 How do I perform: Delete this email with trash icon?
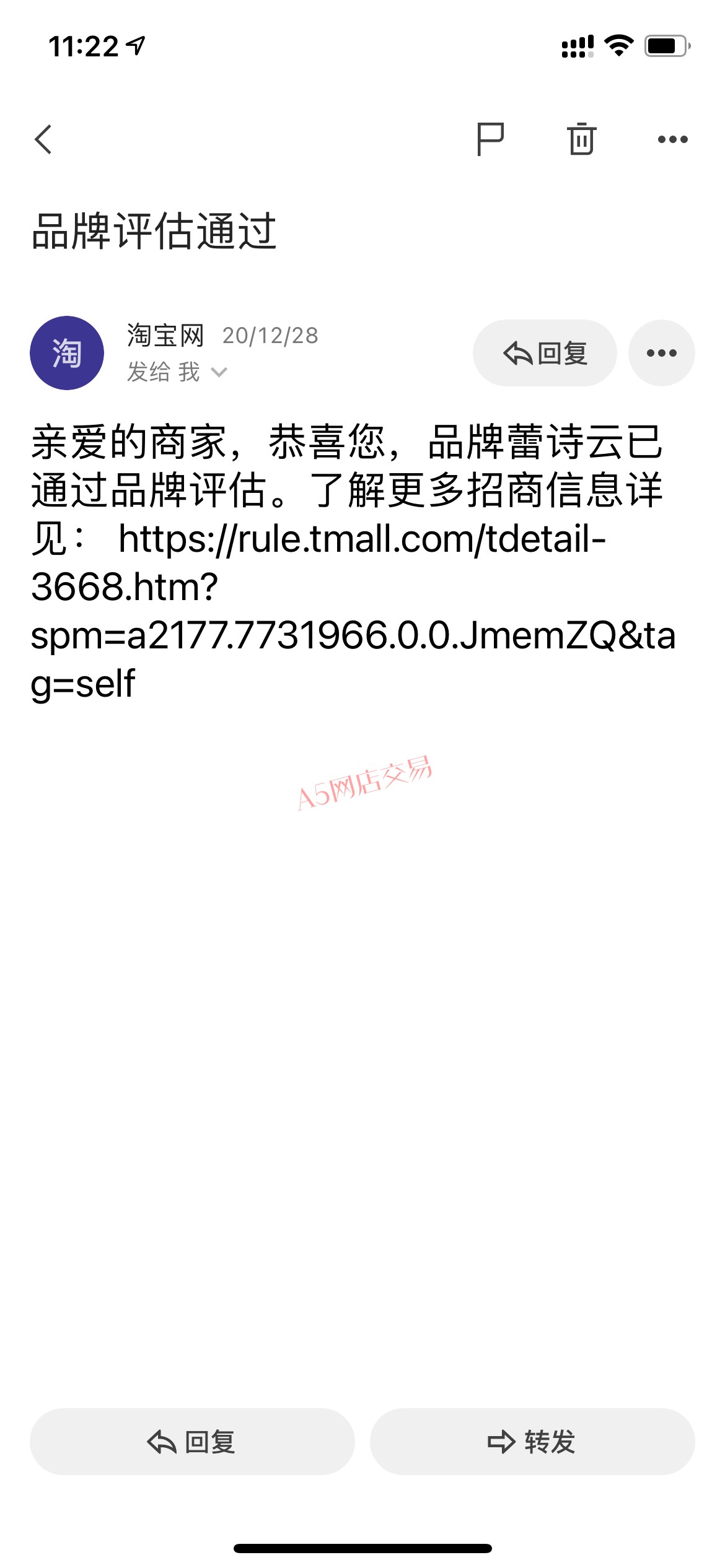(581, 139)
